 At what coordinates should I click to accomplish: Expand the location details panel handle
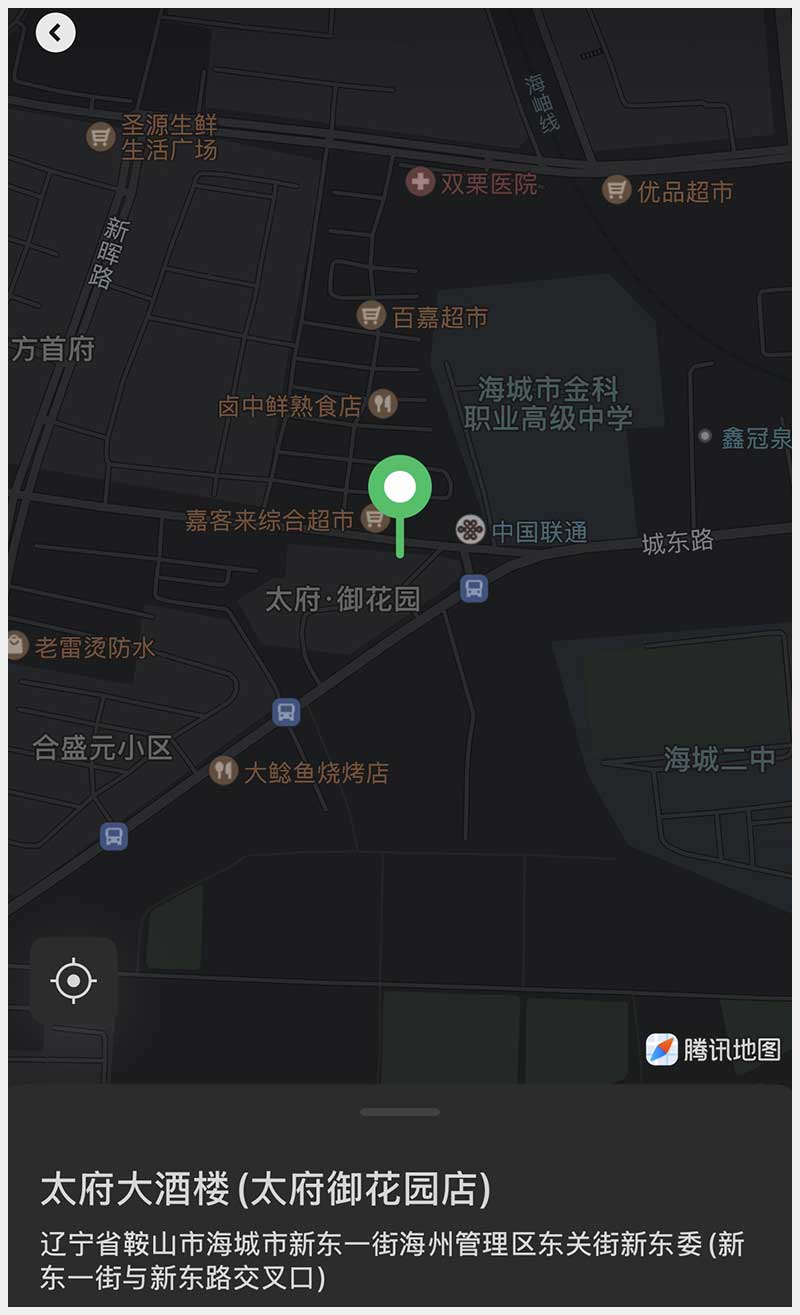[x=400, y=1112]
